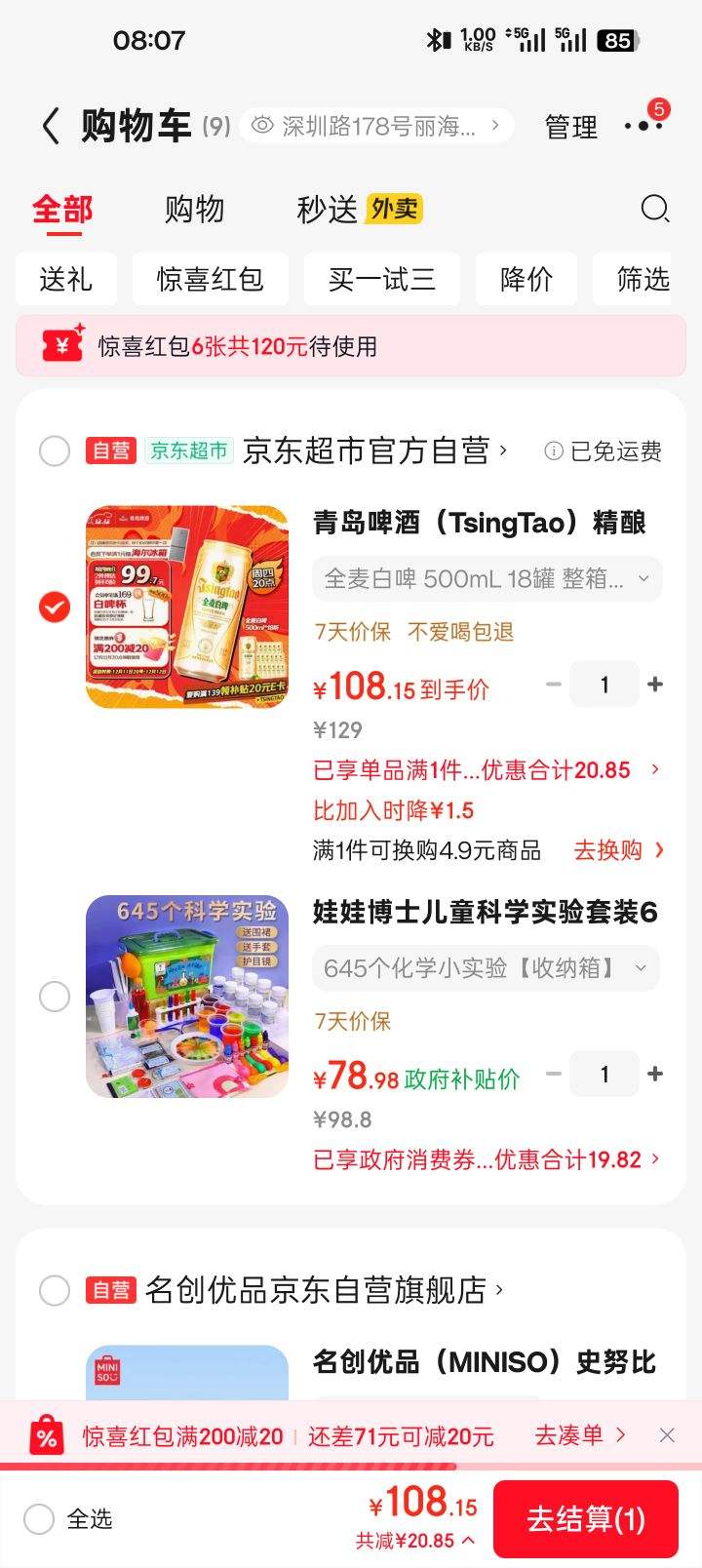Tap the 去结算 checkout button
Viewport: 702px width, 1568px height.
click(x=586, y=1519)
